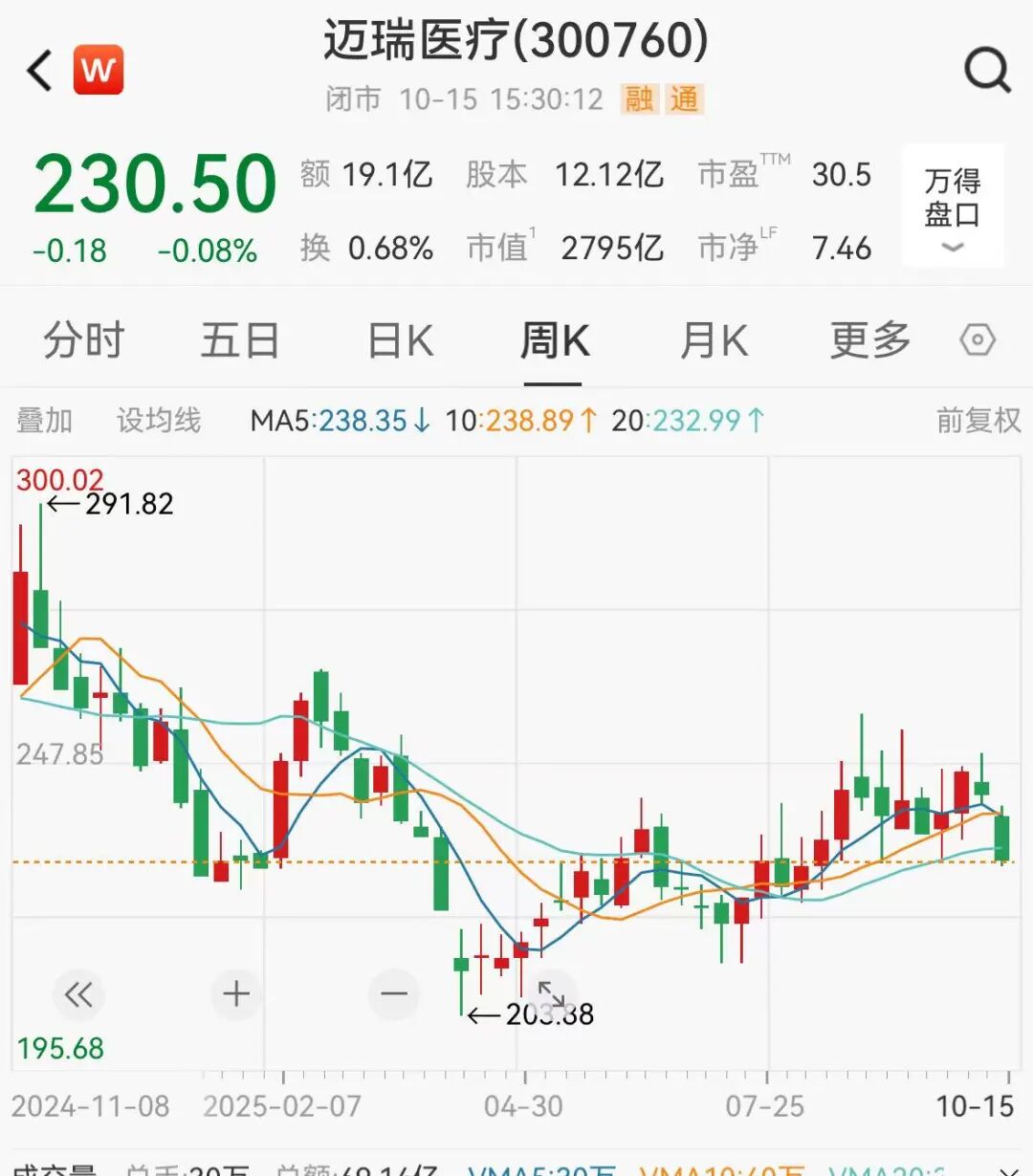Expand the 万得盘口 panel
The height and width of the screenshot is (1176, 1033).
click(952, 207)
